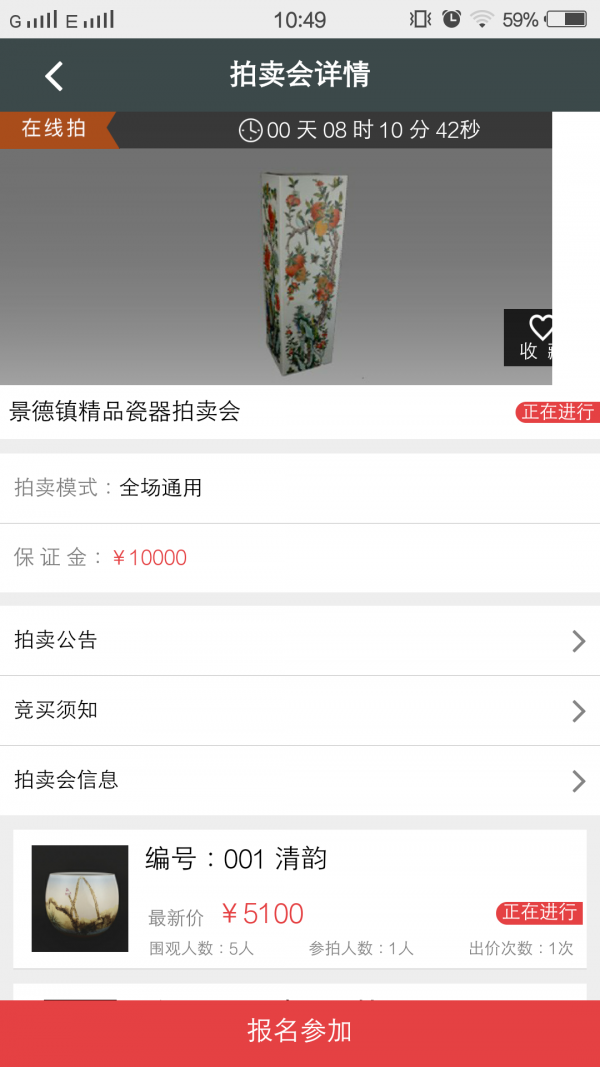Open 拍卖会信息 auction info row
This screenshot has height=1067, width=600.
click(x=300, y=780)
